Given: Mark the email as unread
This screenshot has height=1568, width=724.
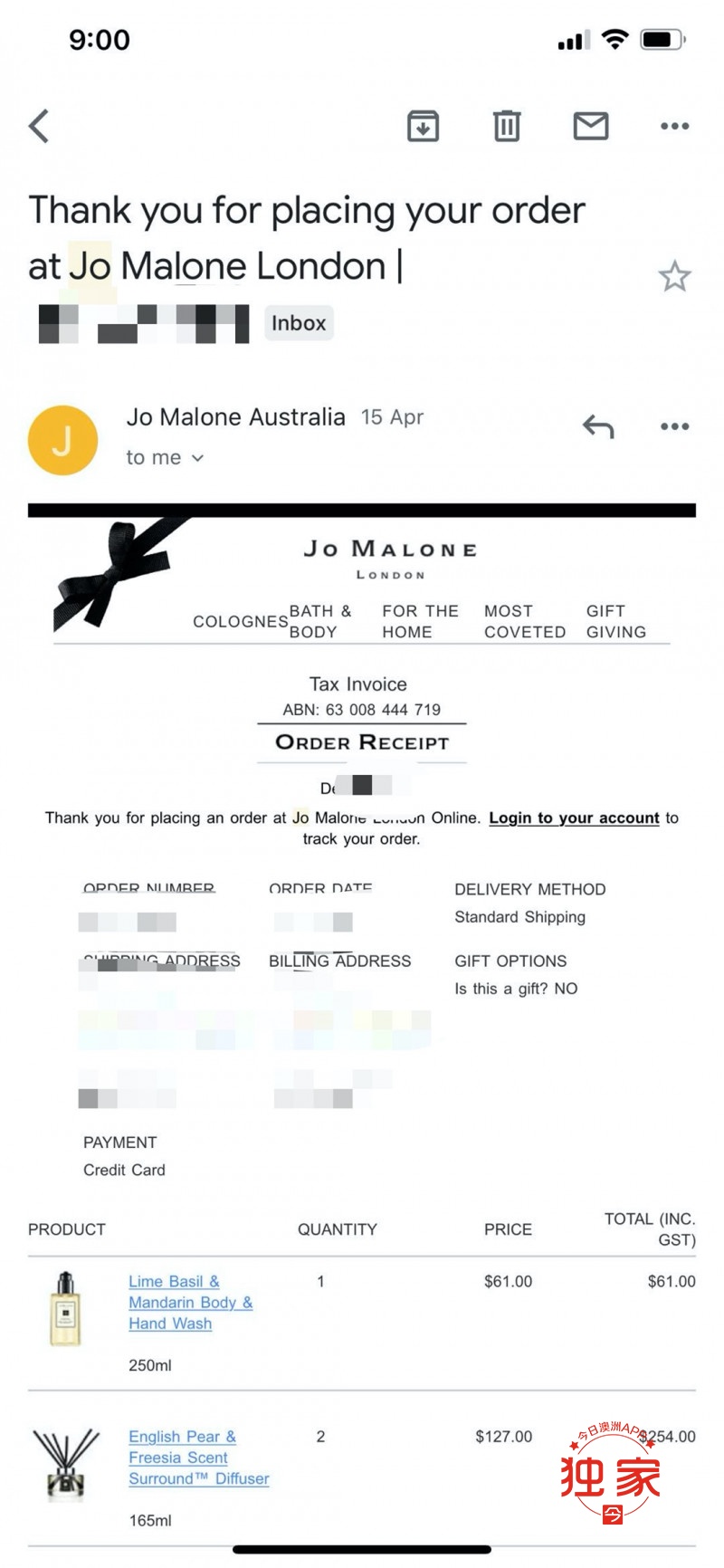Looking at the screenshot, I should click(x=591, y=126).
